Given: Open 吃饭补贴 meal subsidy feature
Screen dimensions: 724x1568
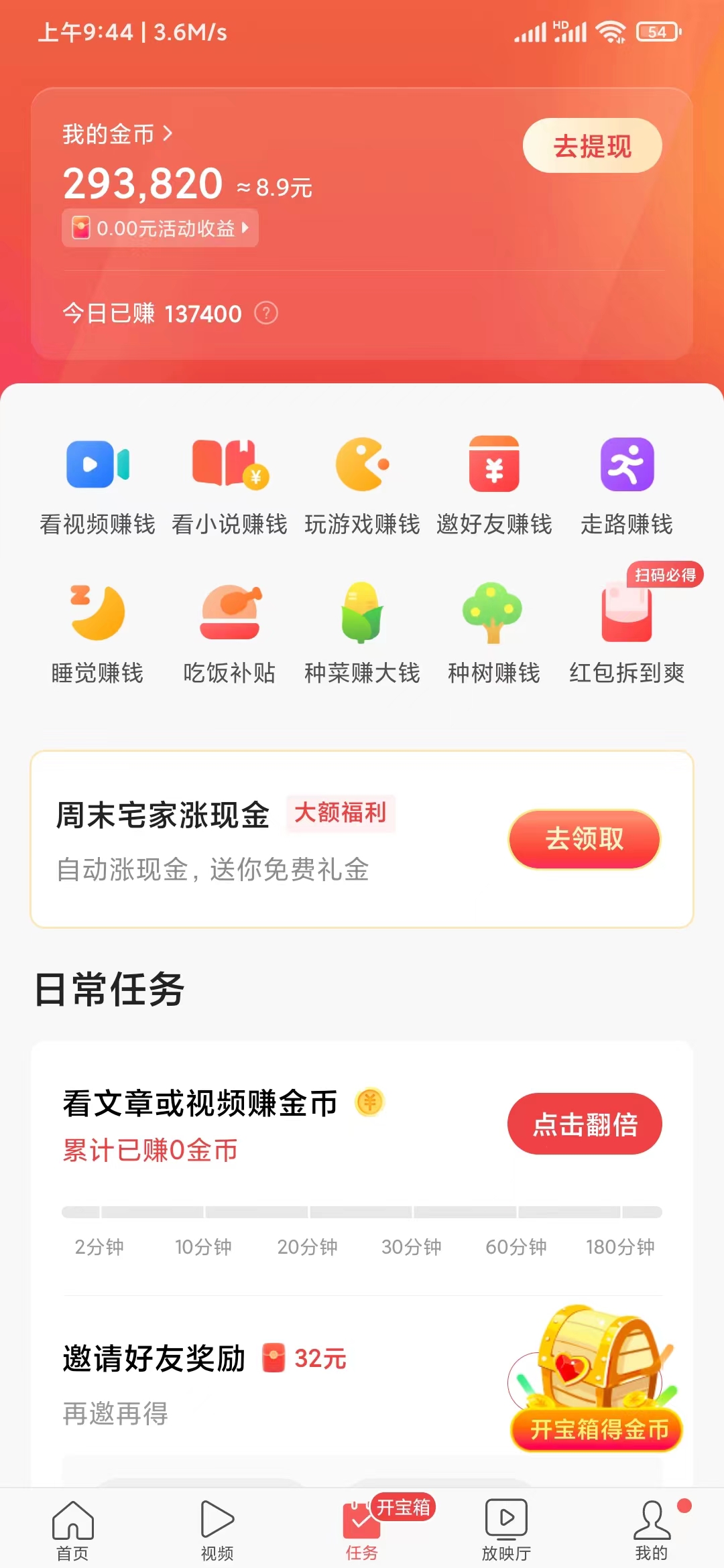Looking at the screenshot, I should point(229,633).
